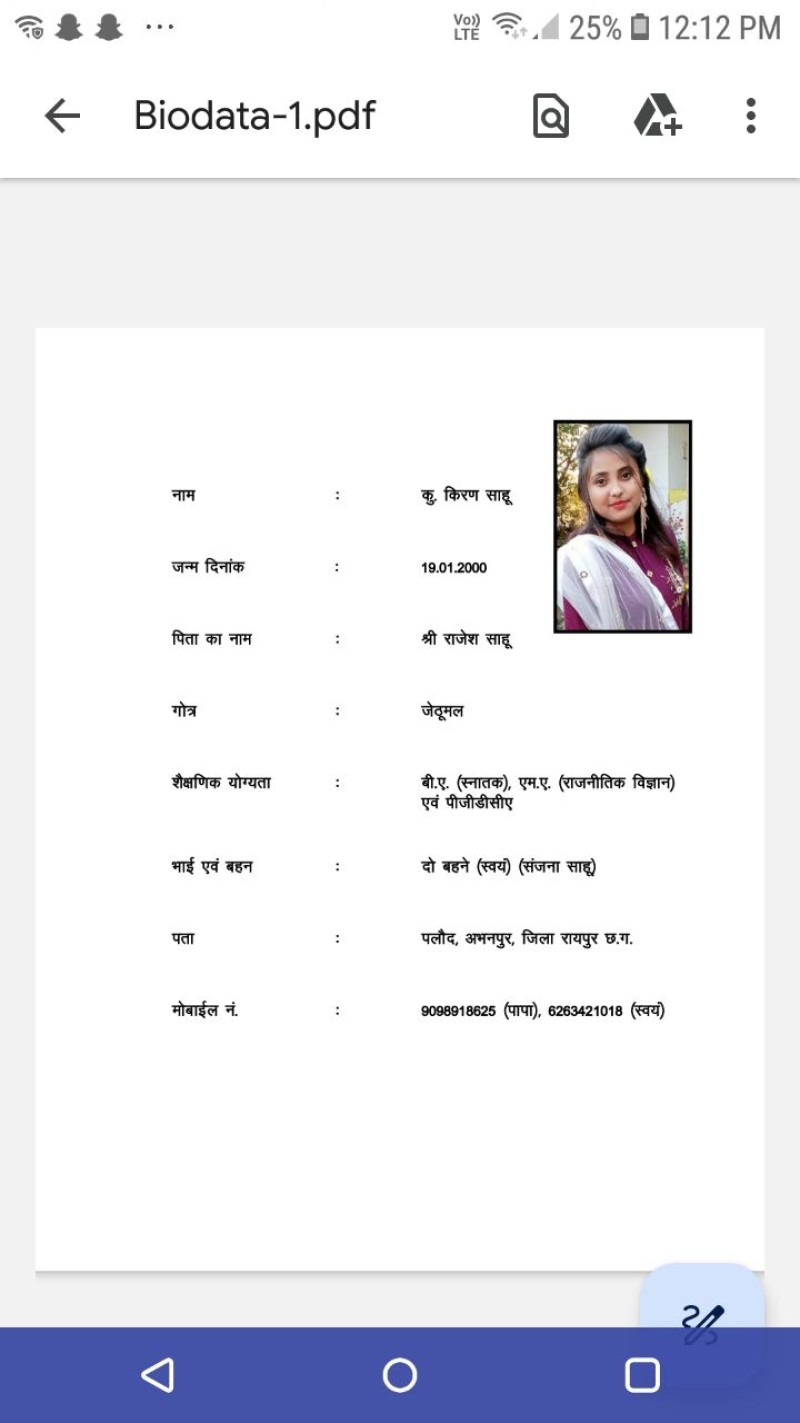Tap the annotate pen floating button
The image size is (800, 1423).
pyautogui.click(x=702, y=1323)
